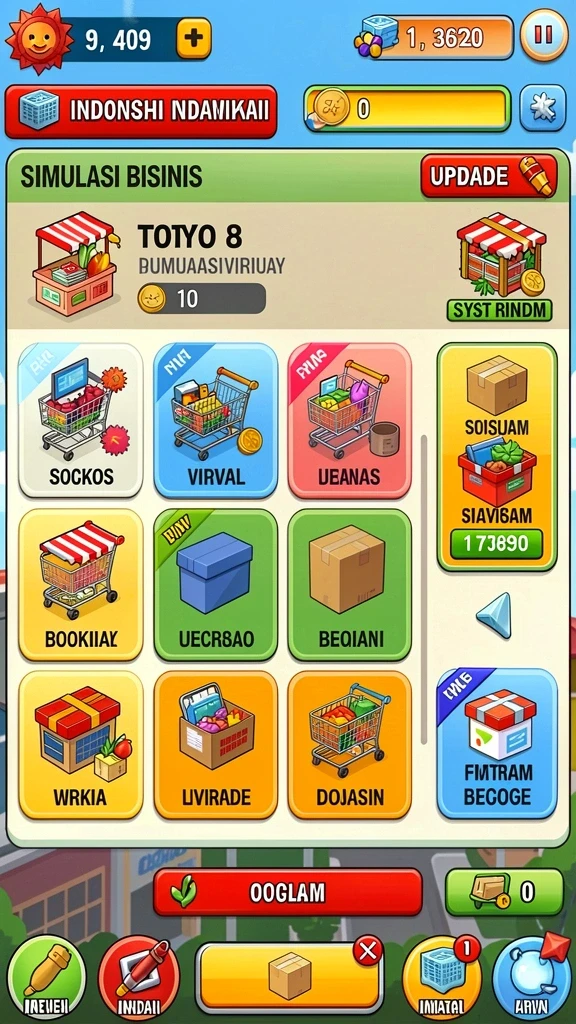Pause the game
This screenshot has width=576, height=1024.
tap(543, 35)
